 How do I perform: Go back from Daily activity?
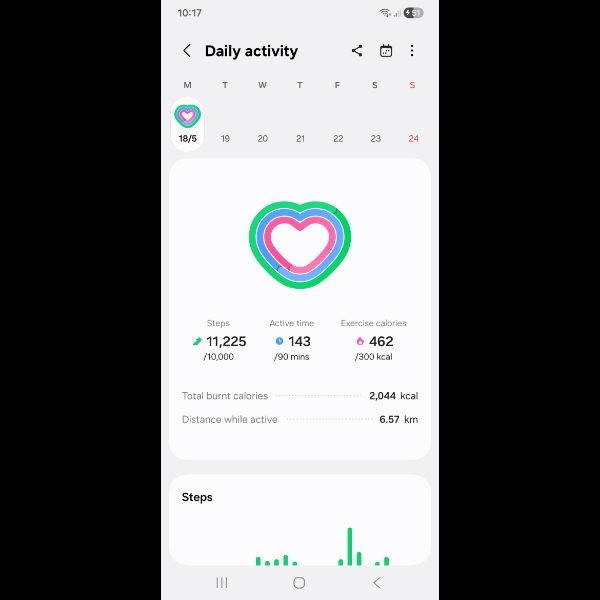point(187,51)
